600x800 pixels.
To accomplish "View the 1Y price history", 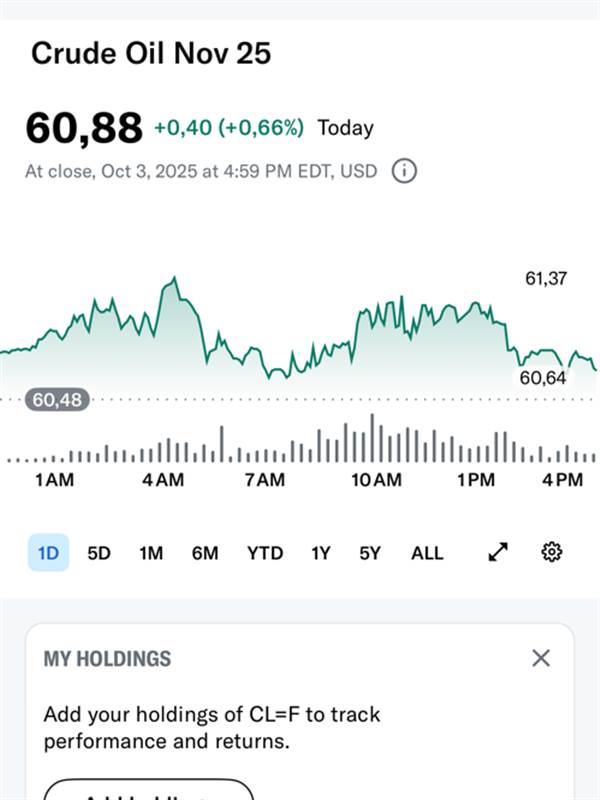I will click(x=321, y=553).
